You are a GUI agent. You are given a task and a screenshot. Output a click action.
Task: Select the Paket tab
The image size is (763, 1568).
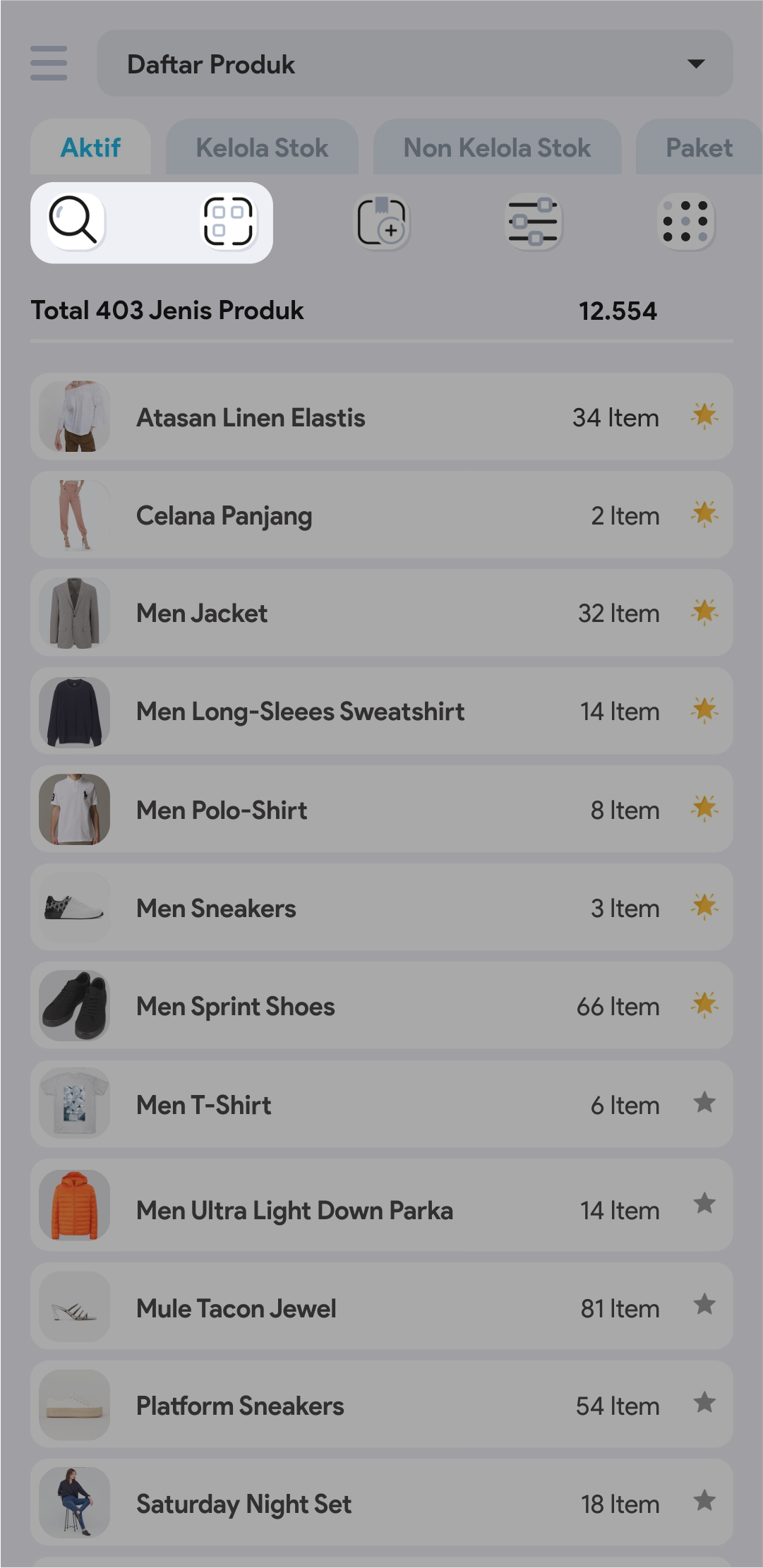[x=698, y=148]
